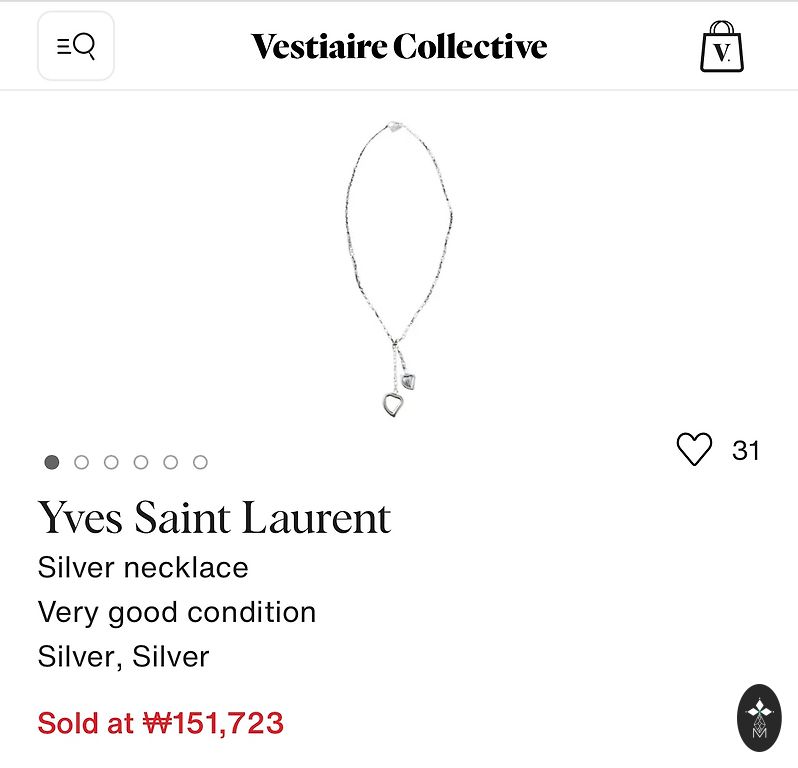Jump to the second product image dot
This screenshot has width=798, height=768.
(x=82, y=462)
